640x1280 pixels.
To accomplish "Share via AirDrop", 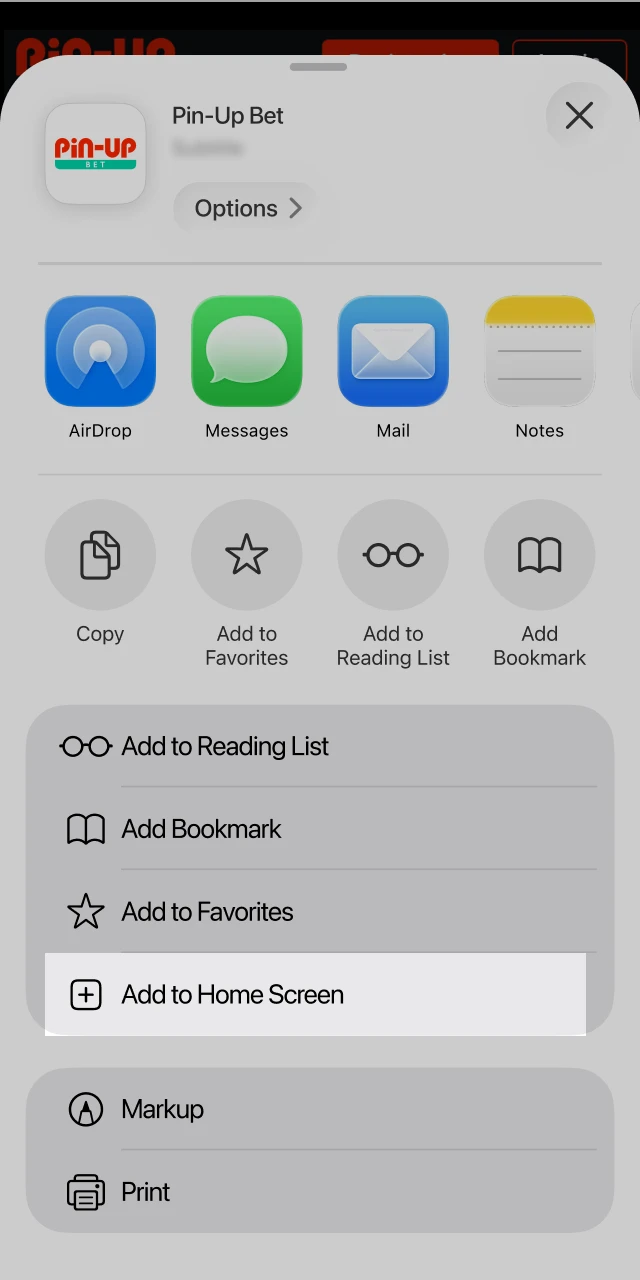I will 100,352.
